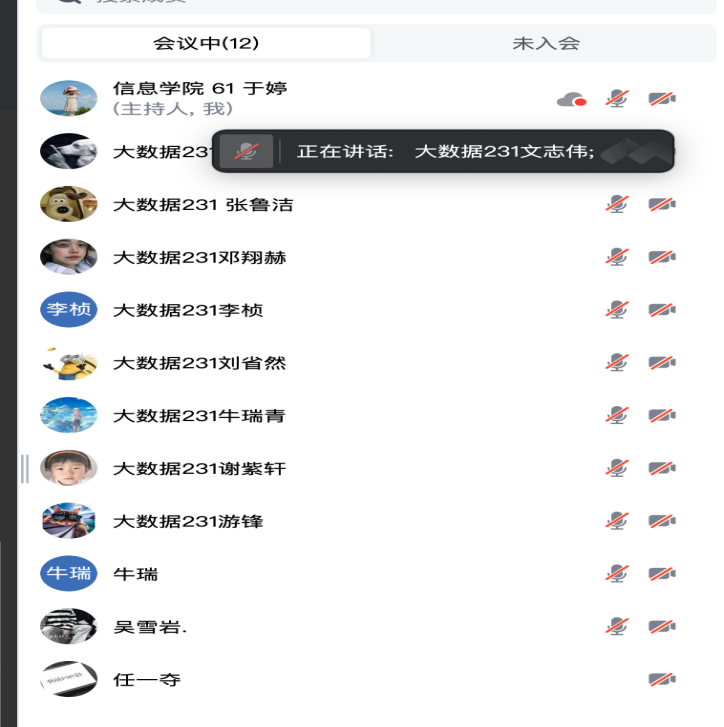Tap camera icon for 大数据231谢繁轩
The image size is (724, 727).
661,468
